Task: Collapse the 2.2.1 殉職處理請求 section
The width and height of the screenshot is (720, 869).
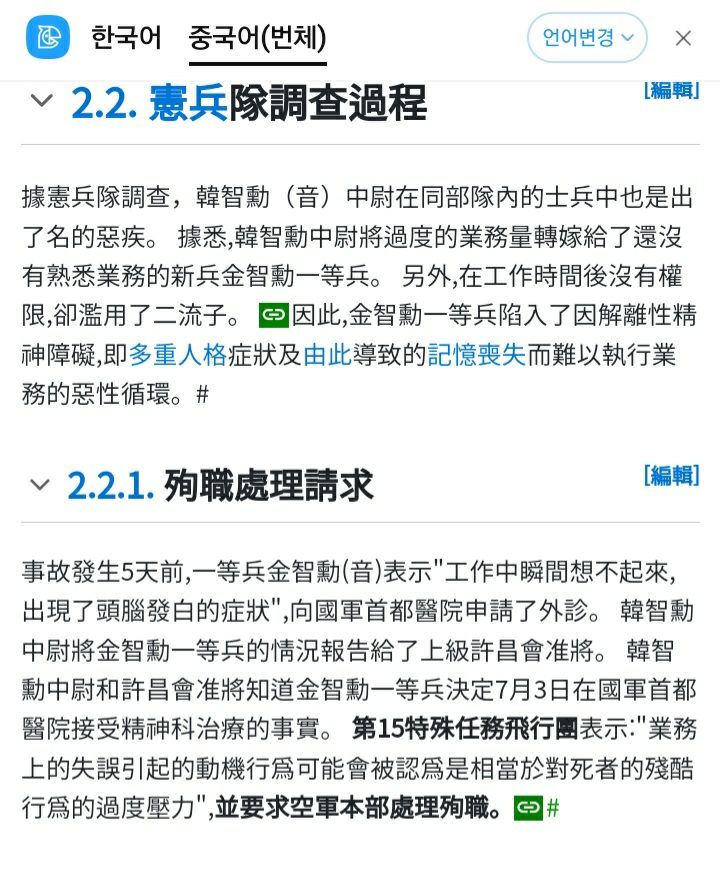Action: (x=40, y=486)
